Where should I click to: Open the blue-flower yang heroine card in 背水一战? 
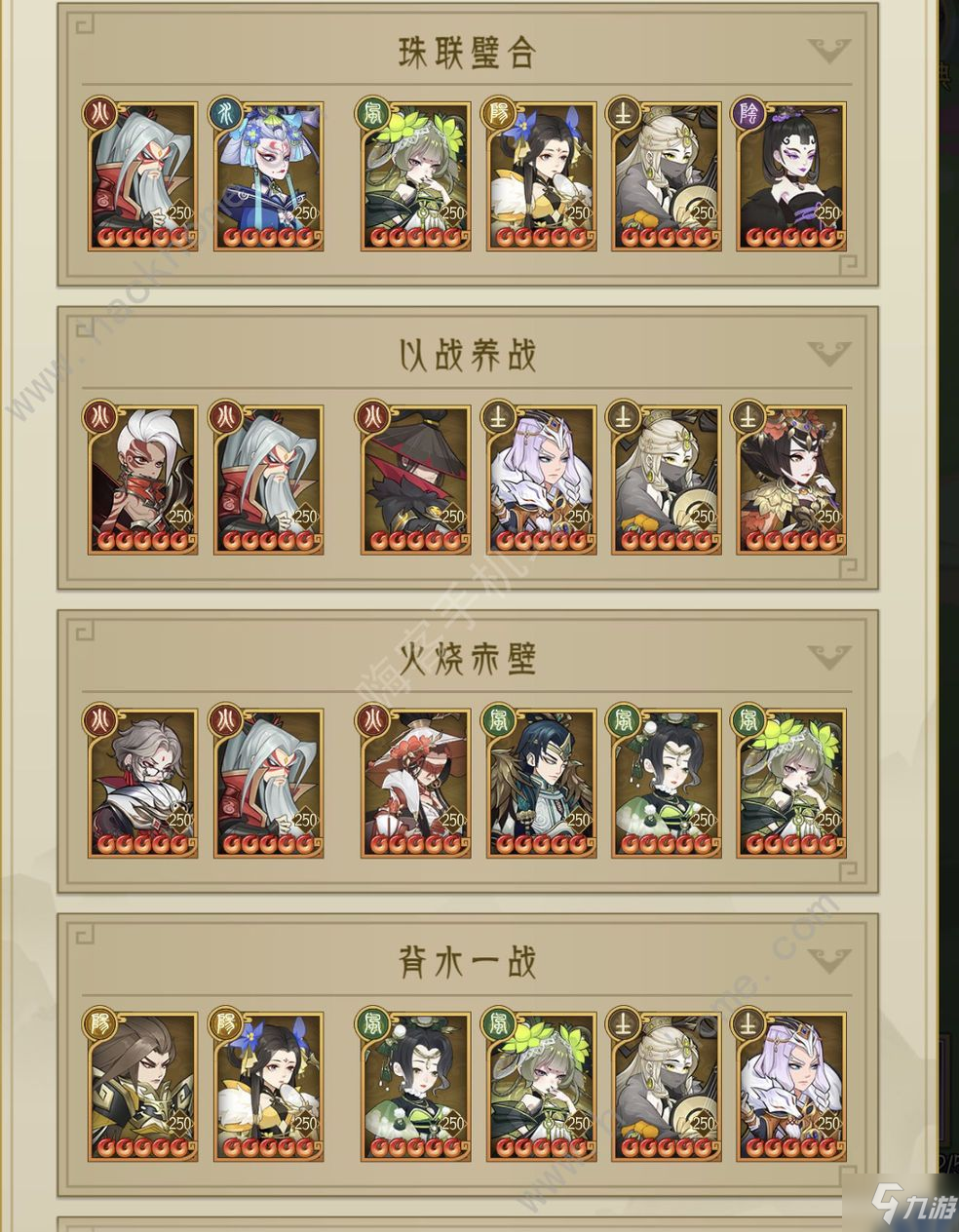coord(268,1088)
